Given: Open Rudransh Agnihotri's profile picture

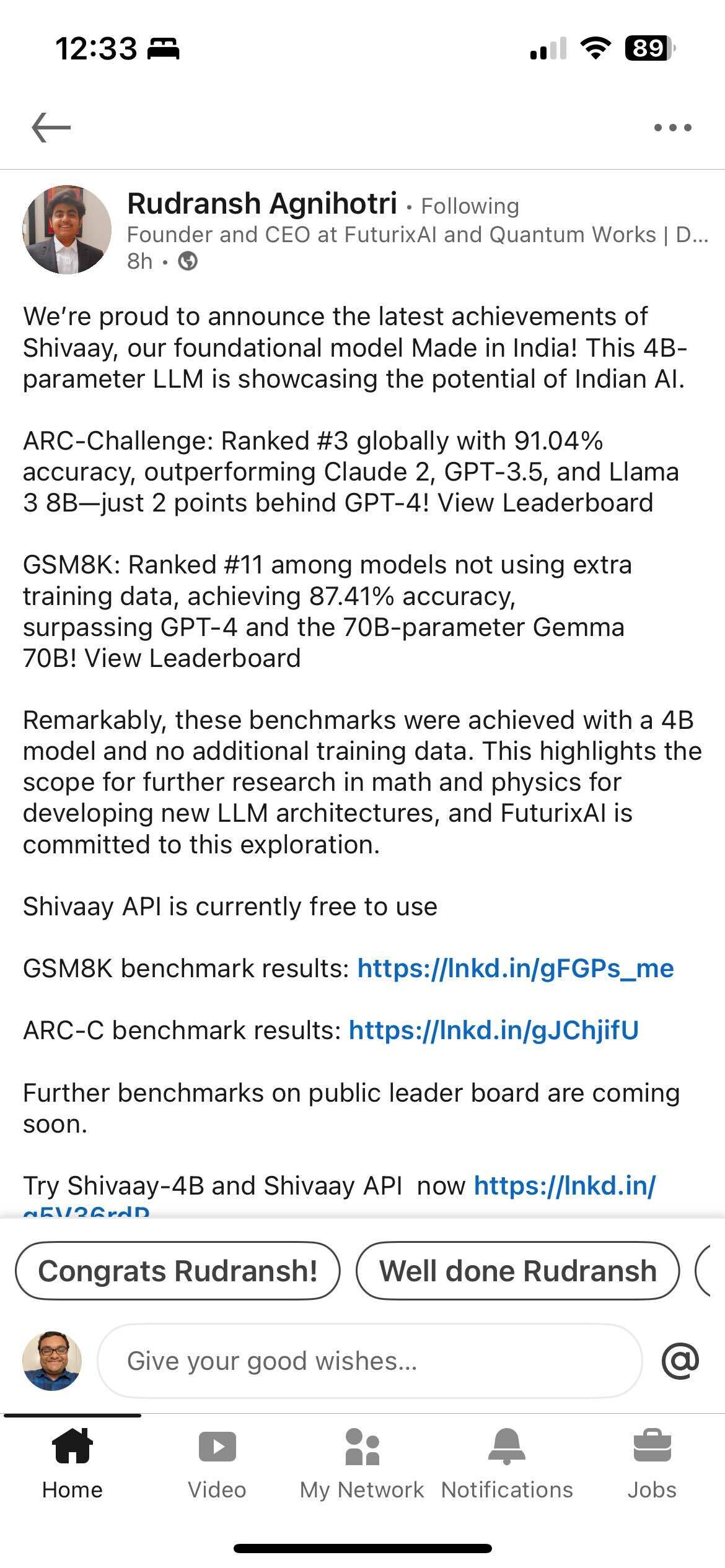Looking at the screenshot, I should [x=67, y=230].
